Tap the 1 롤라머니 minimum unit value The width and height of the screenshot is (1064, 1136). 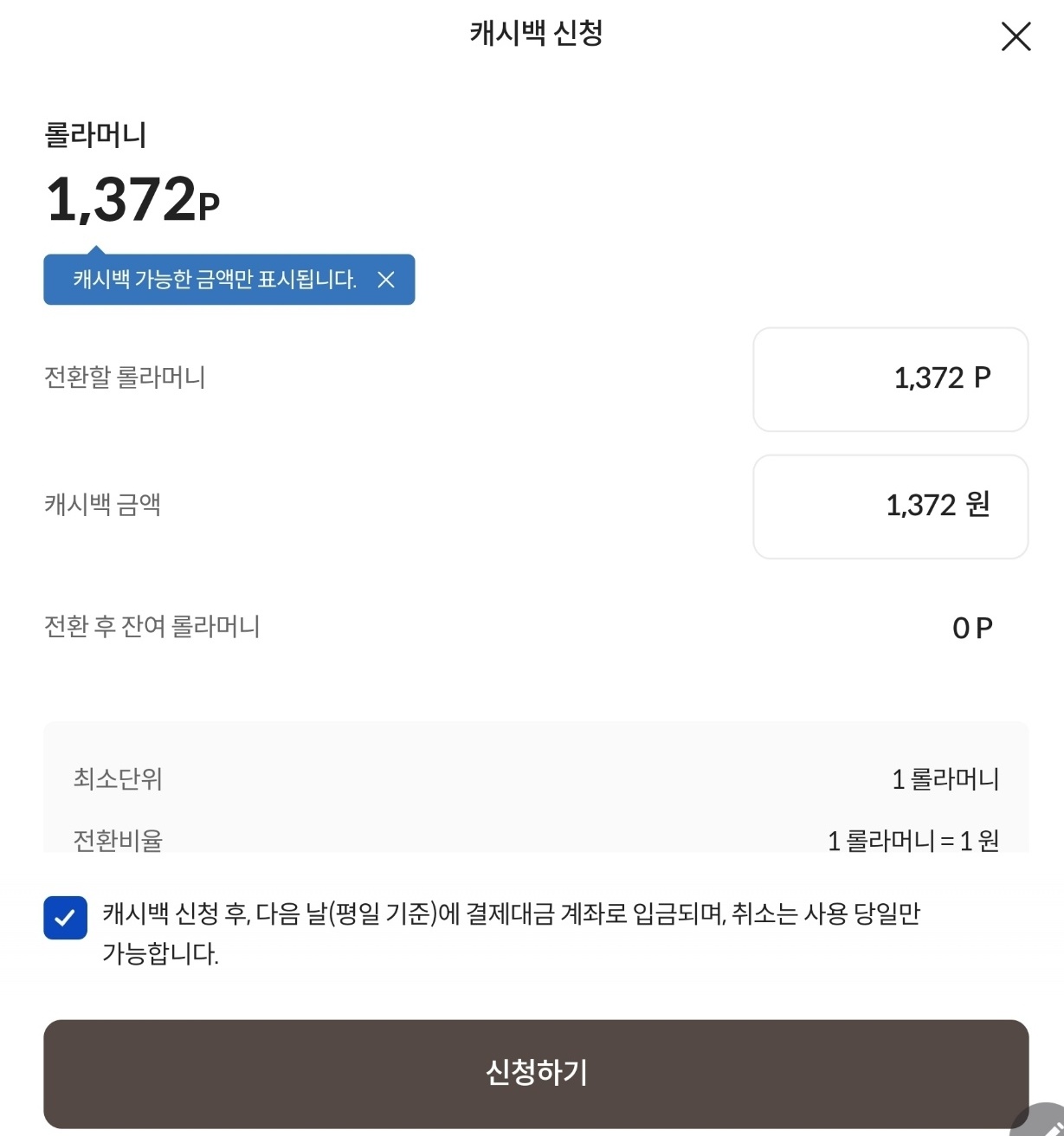946,778
